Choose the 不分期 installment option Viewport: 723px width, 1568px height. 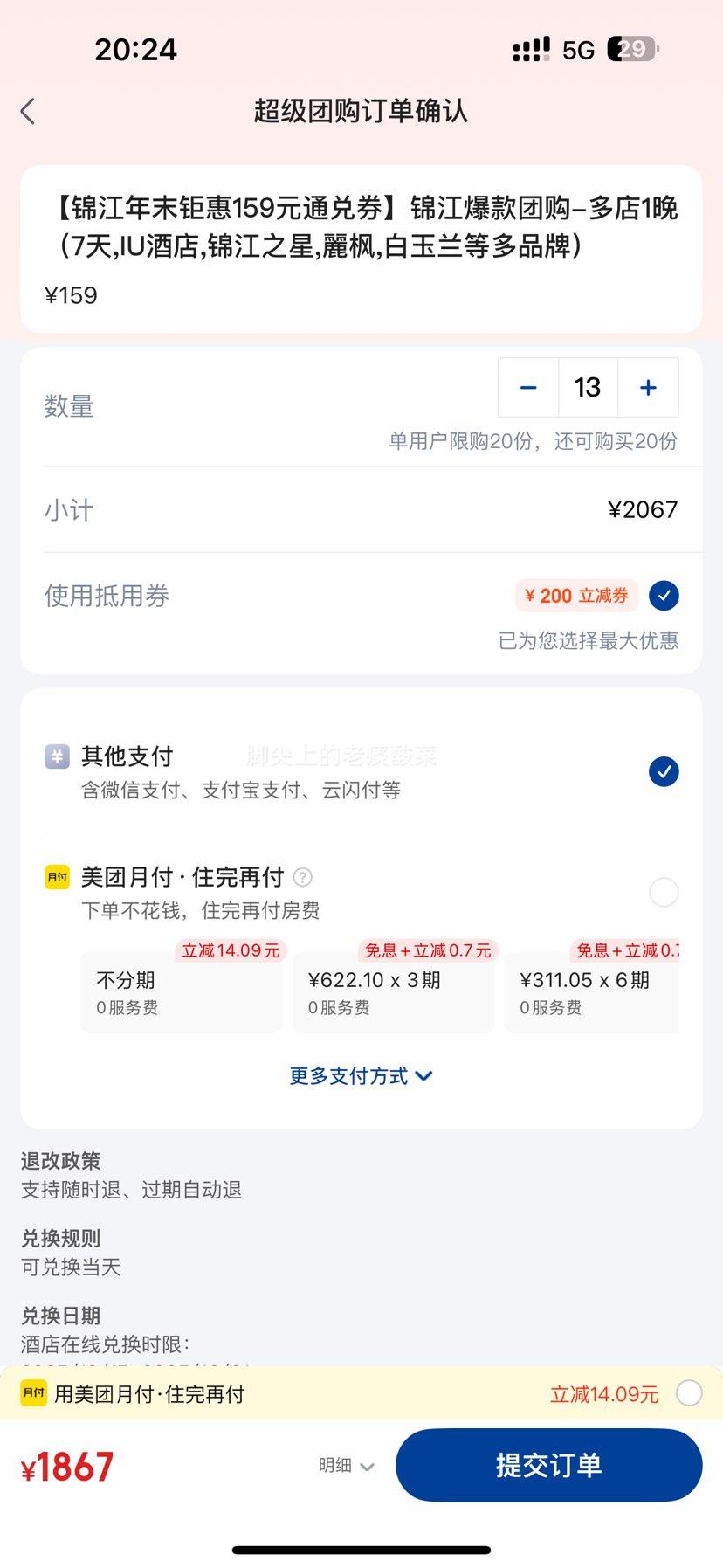coord(182,992)
